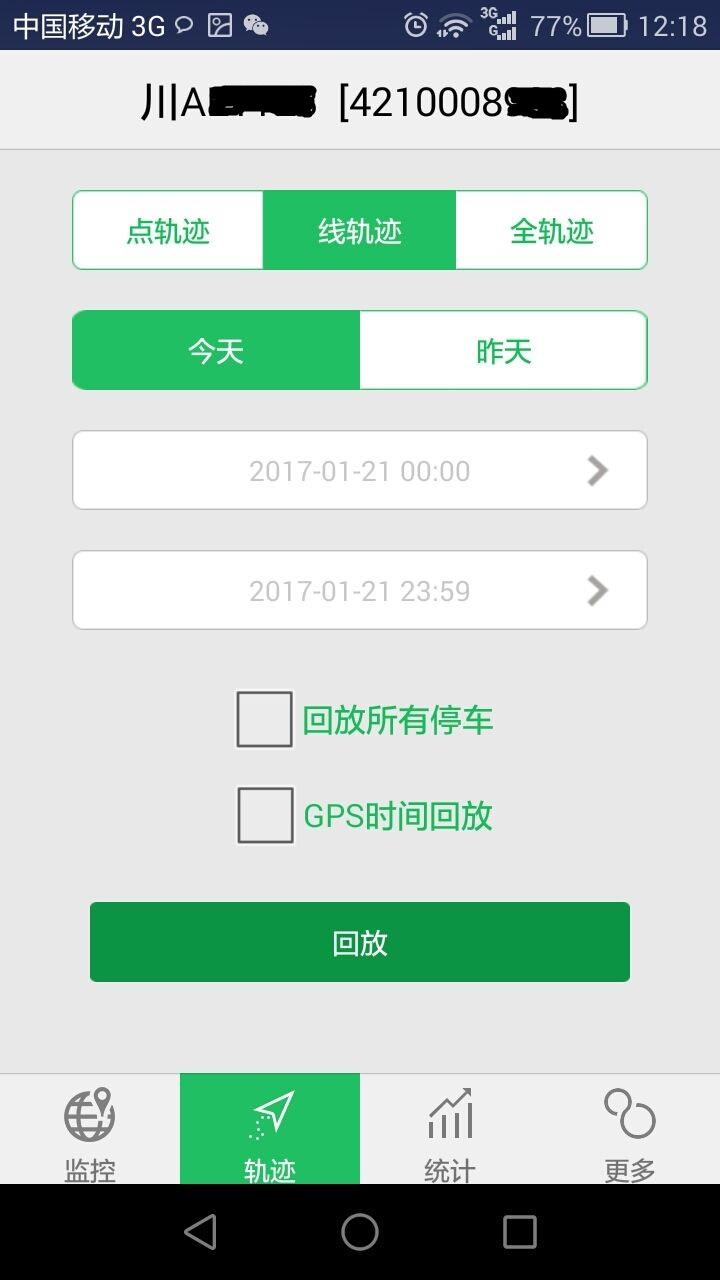Select the 线轨迹 segment

(360, 231)
